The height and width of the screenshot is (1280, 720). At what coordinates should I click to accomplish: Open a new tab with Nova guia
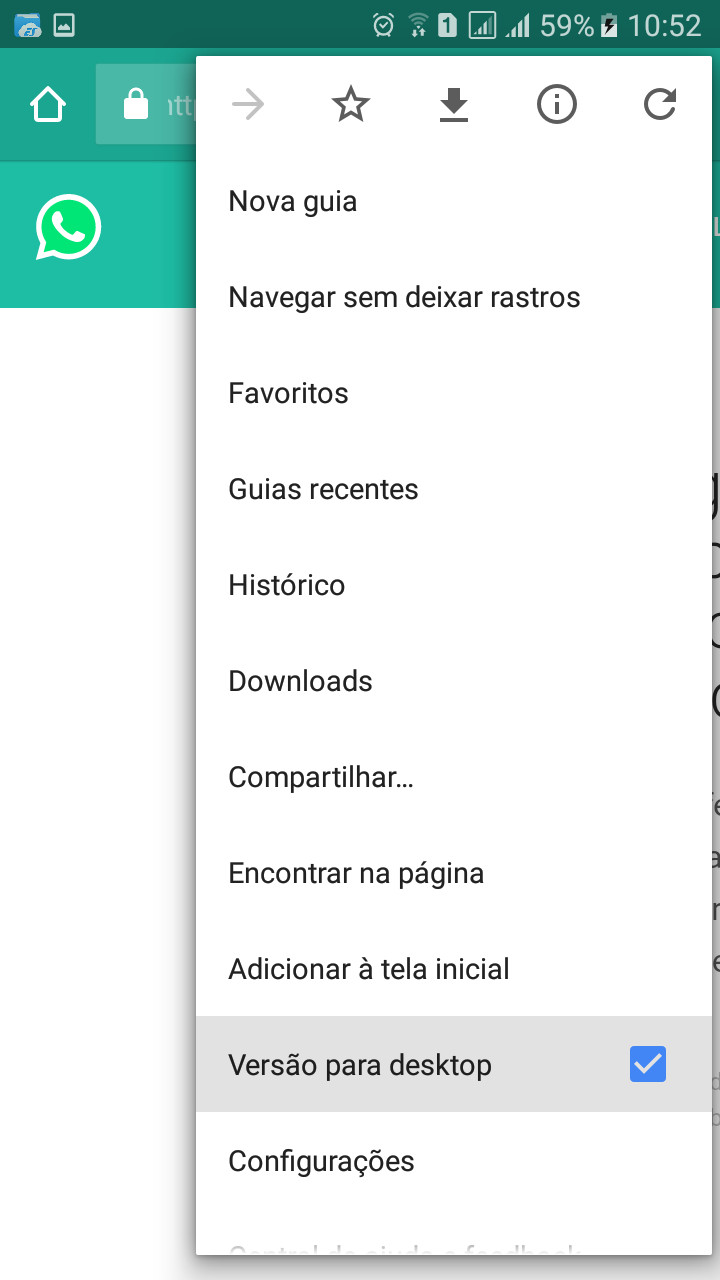tap(293, 201)
